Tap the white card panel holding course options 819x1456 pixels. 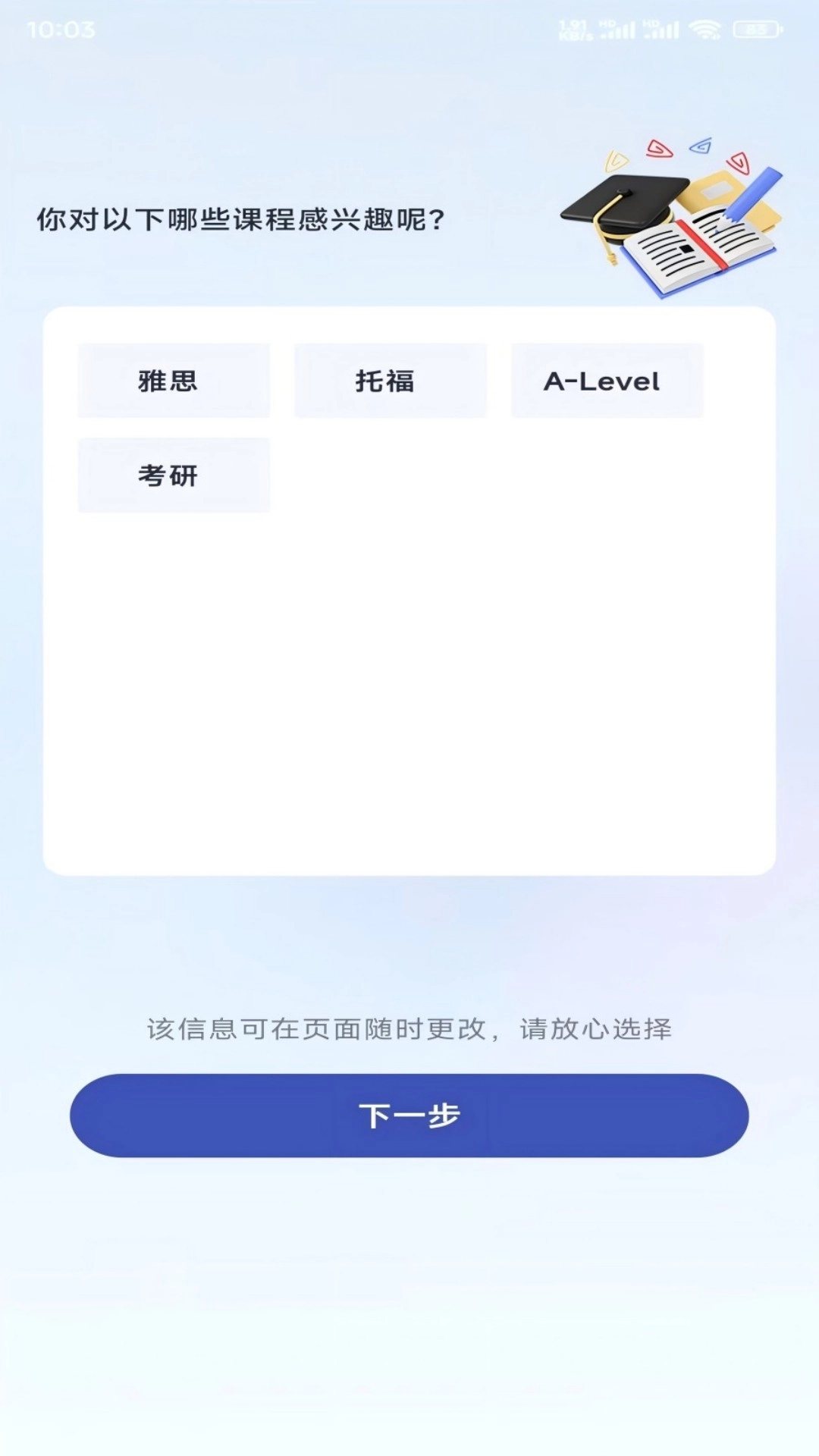tap(409, 682)
